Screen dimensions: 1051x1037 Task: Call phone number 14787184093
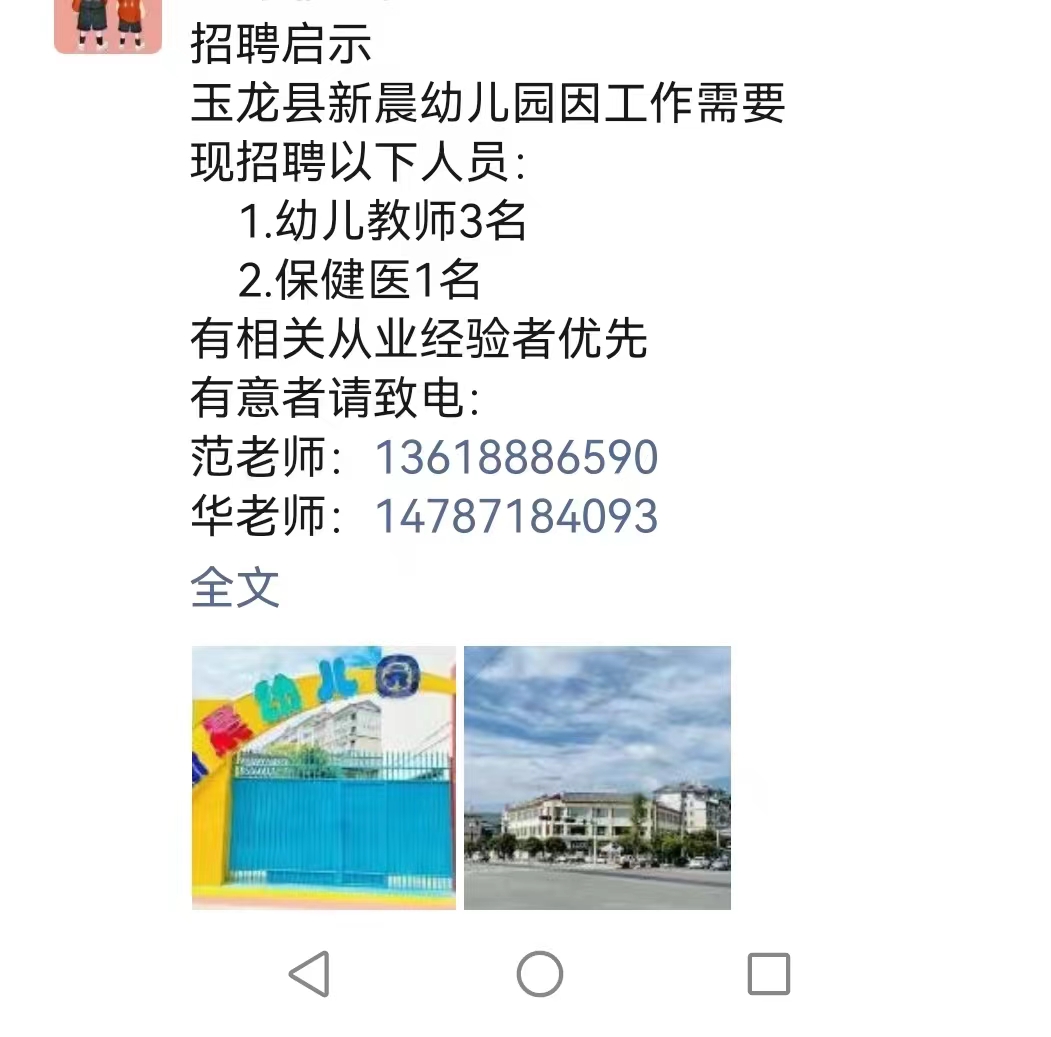click(516, 517)
